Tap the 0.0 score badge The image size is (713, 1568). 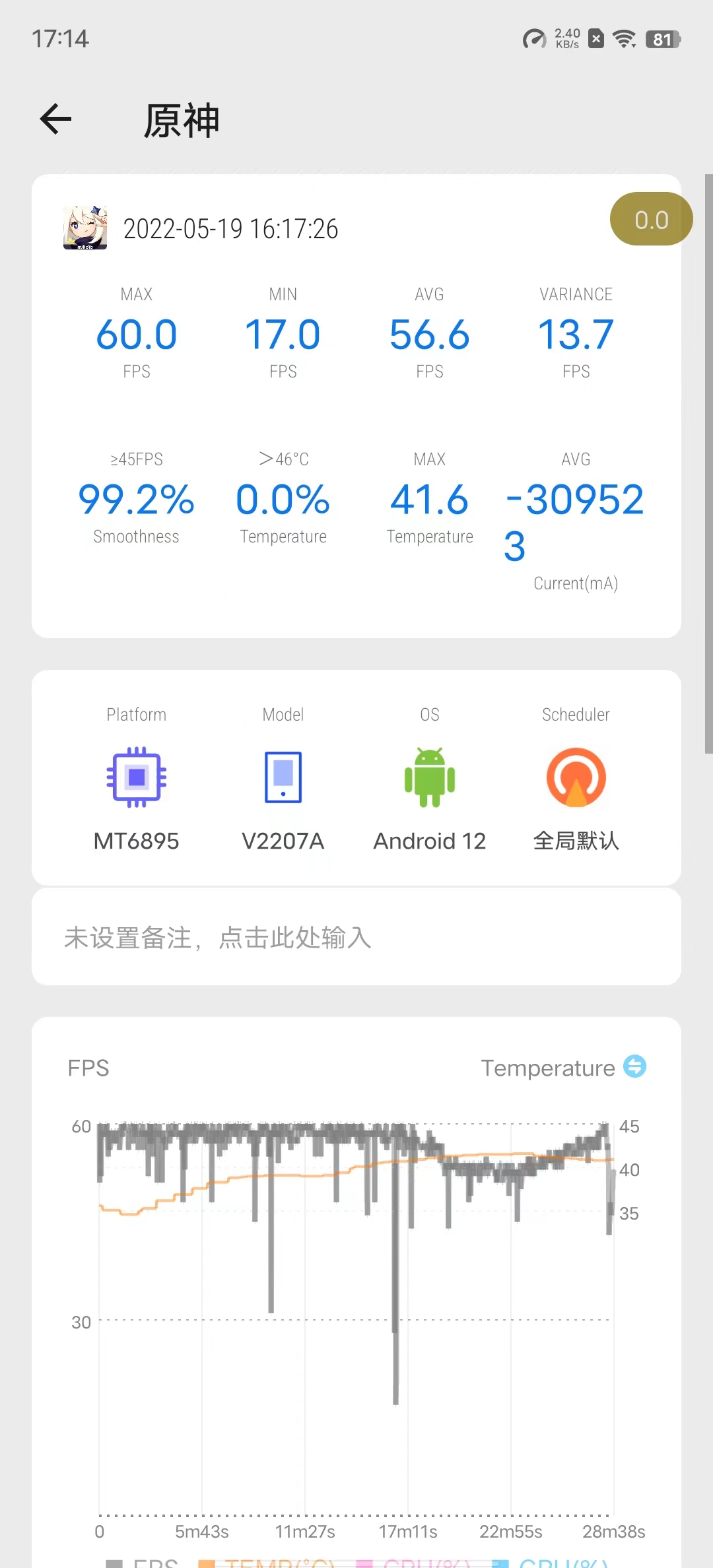point(651,219)
